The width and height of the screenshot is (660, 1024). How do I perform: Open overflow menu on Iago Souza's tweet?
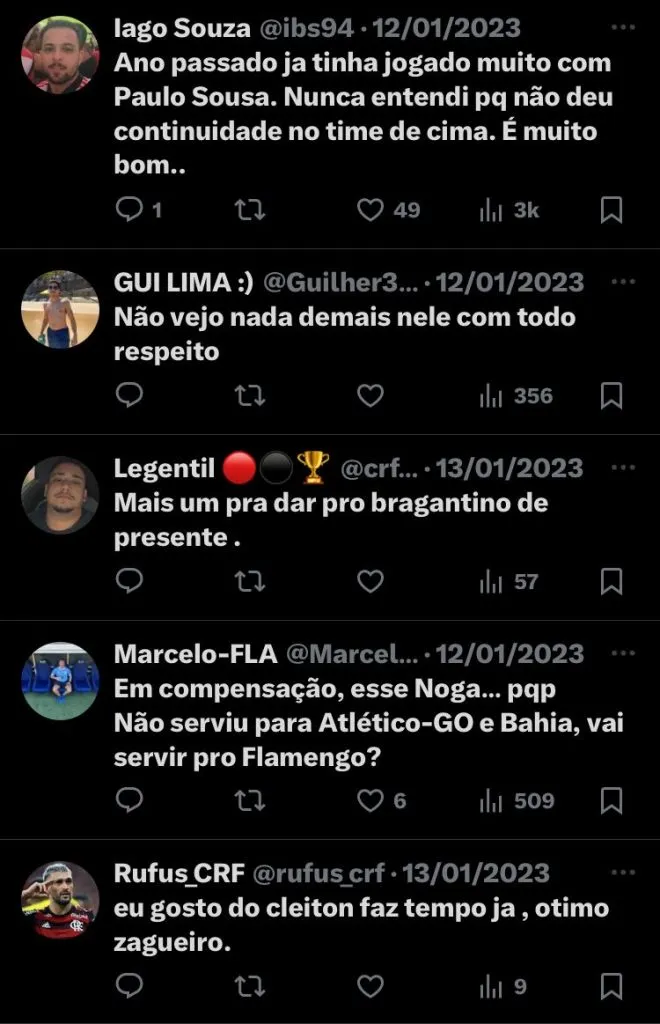[623, 28]
